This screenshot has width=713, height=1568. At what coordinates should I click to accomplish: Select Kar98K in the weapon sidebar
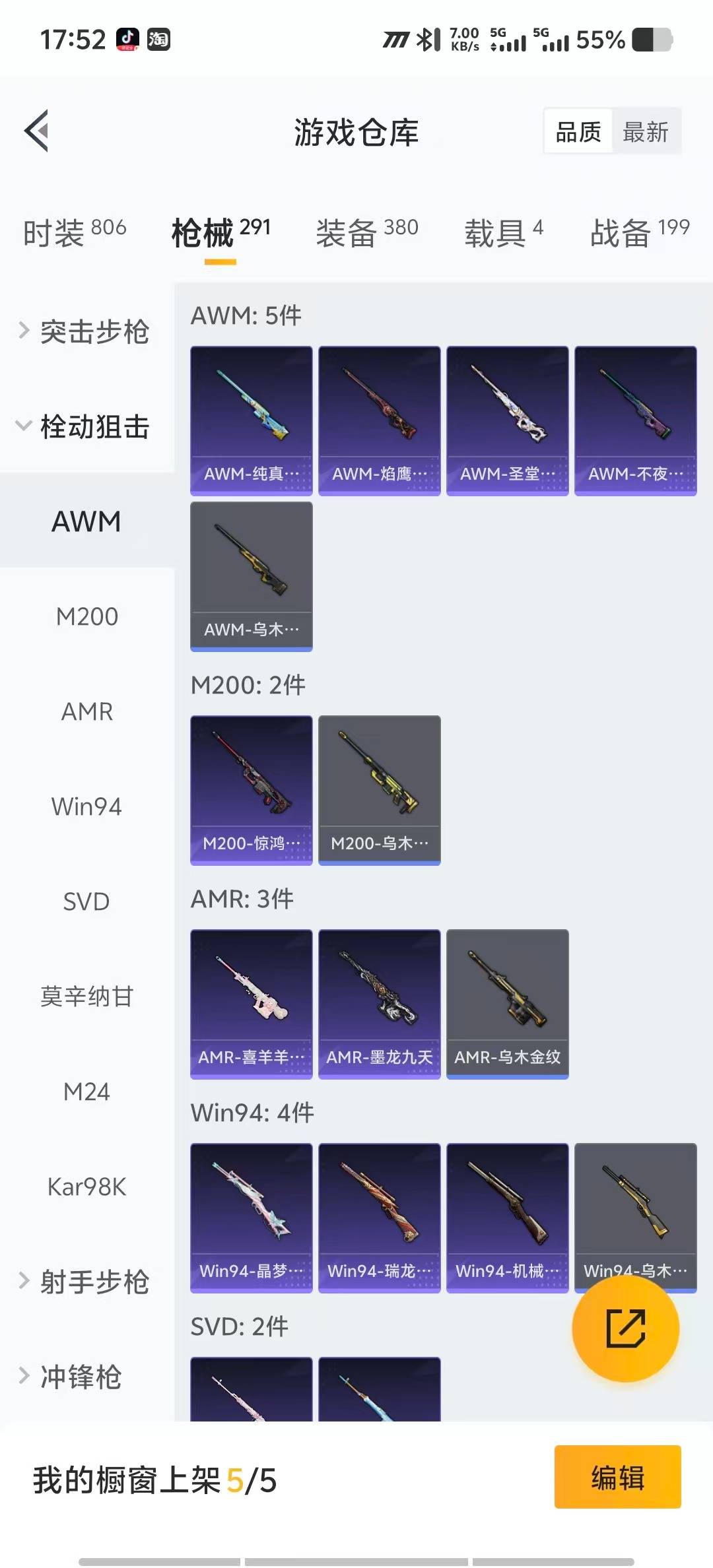tap(86, 1187)
